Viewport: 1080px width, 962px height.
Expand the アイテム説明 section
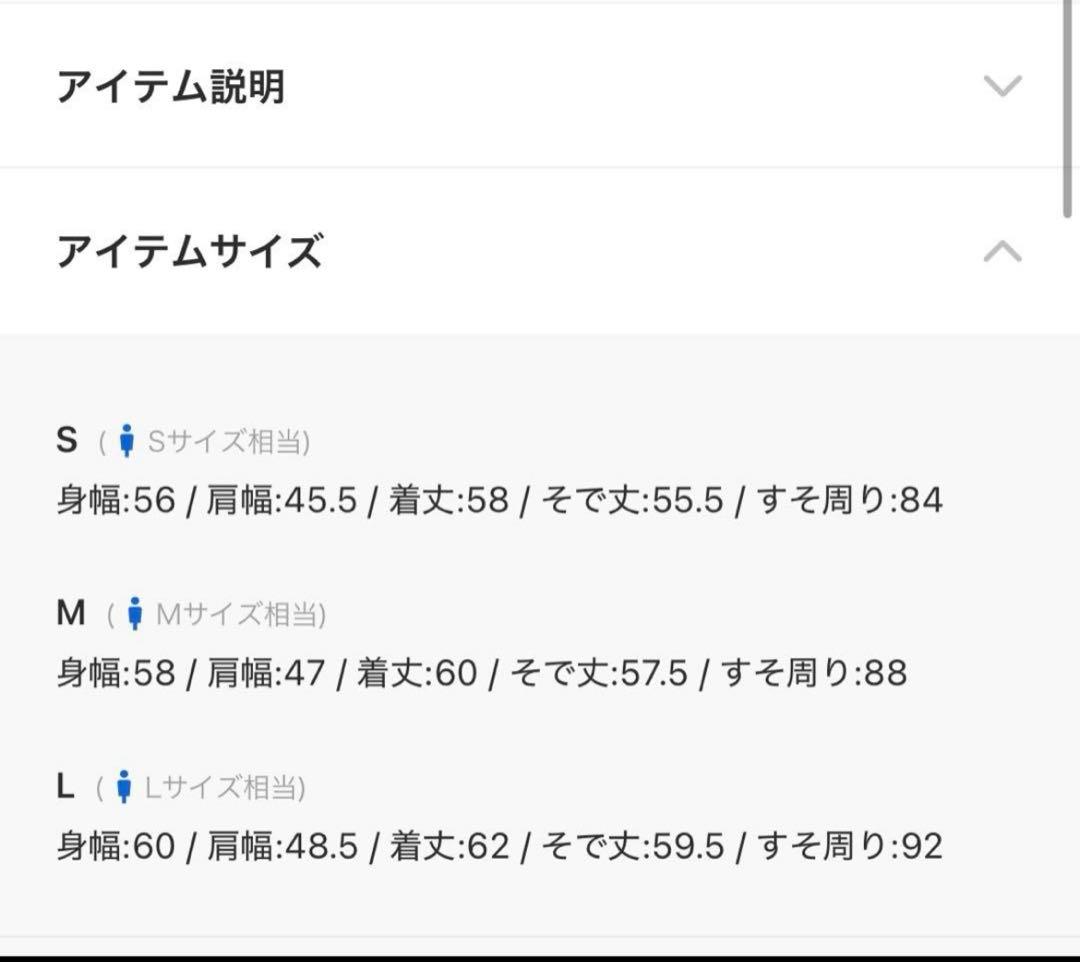point(1002,86)
